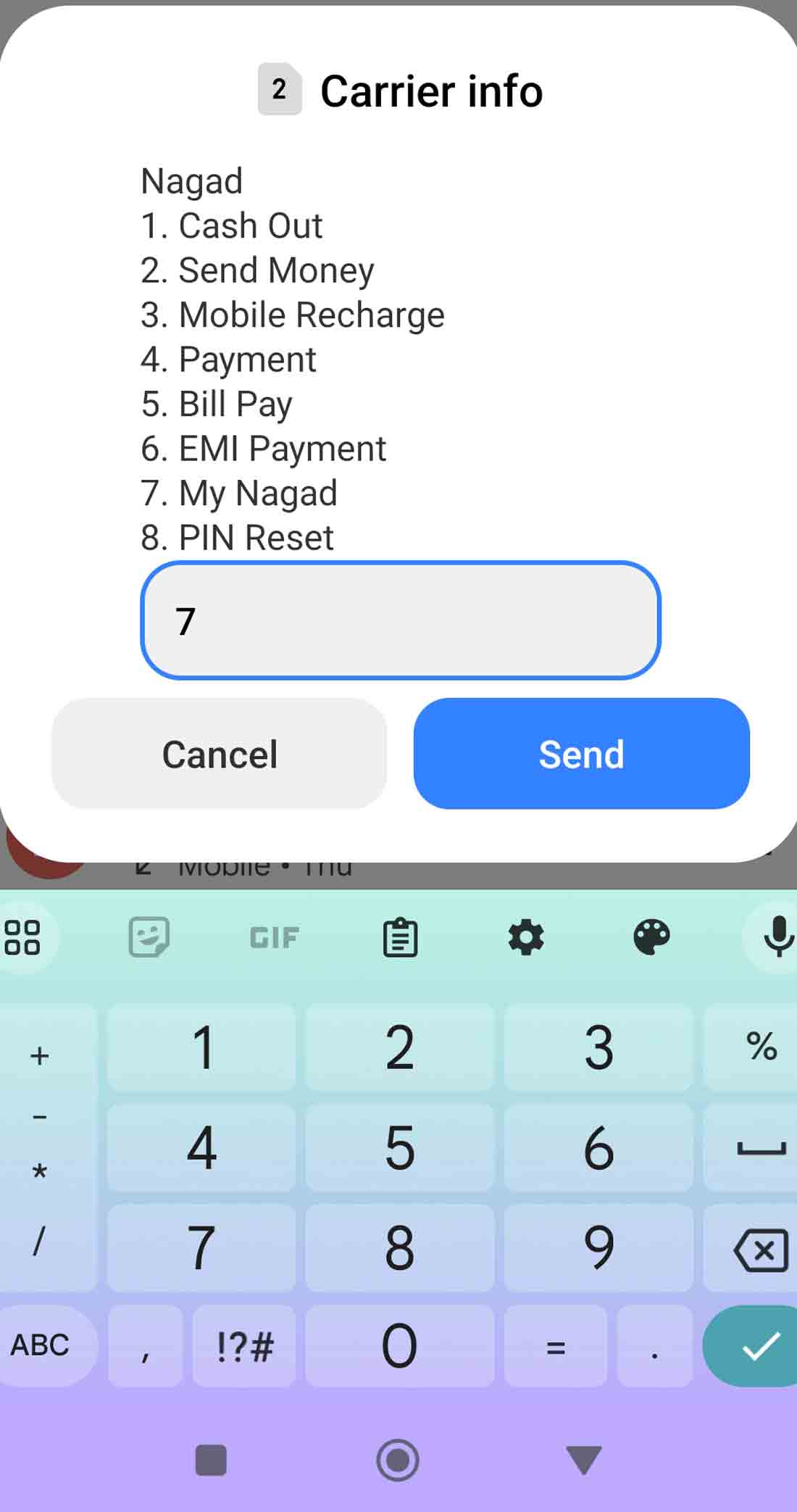Confirm entry with checkmark key

(759, 1346)
